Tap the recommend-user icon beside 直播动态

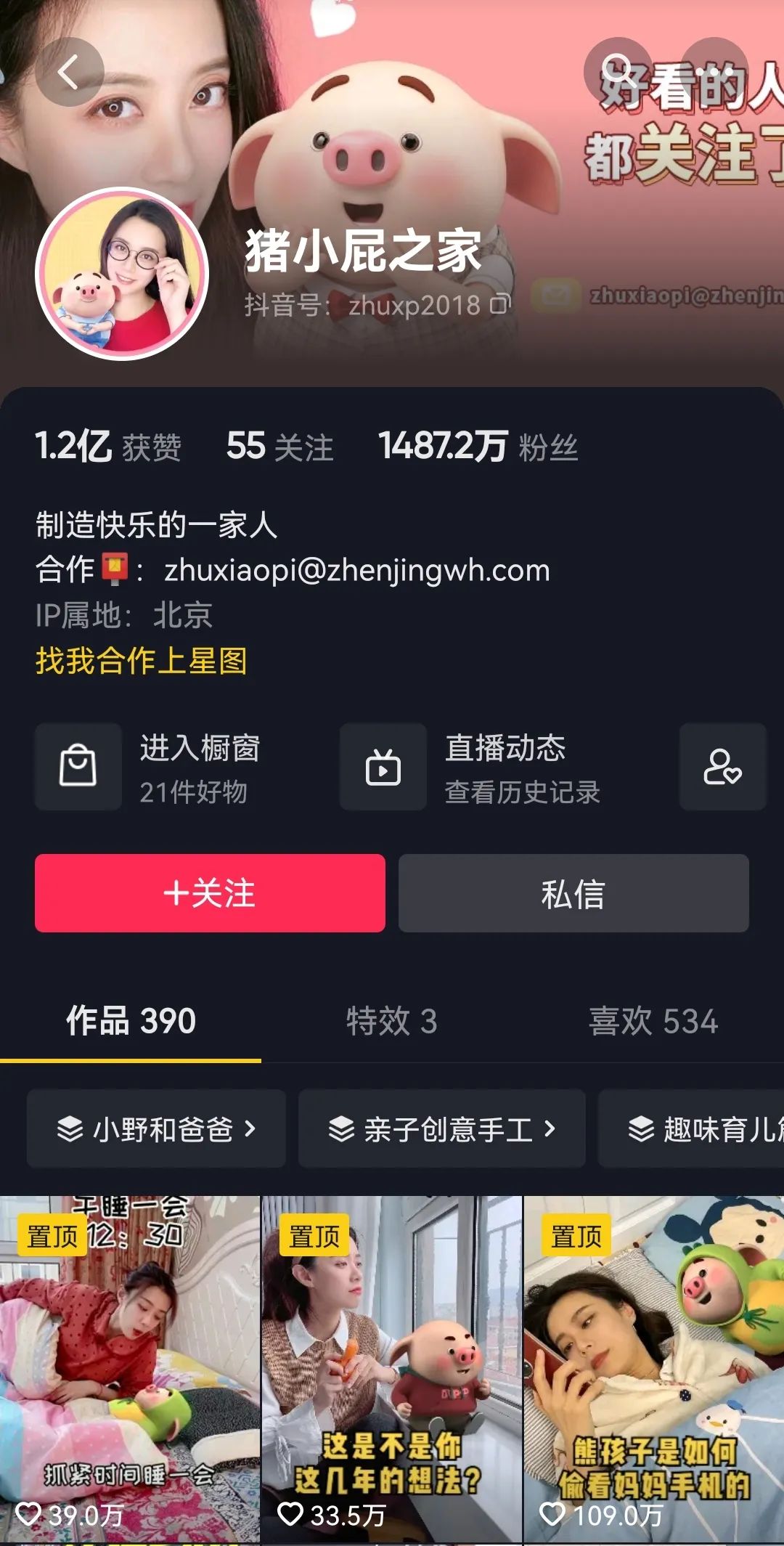click(722, 768)
